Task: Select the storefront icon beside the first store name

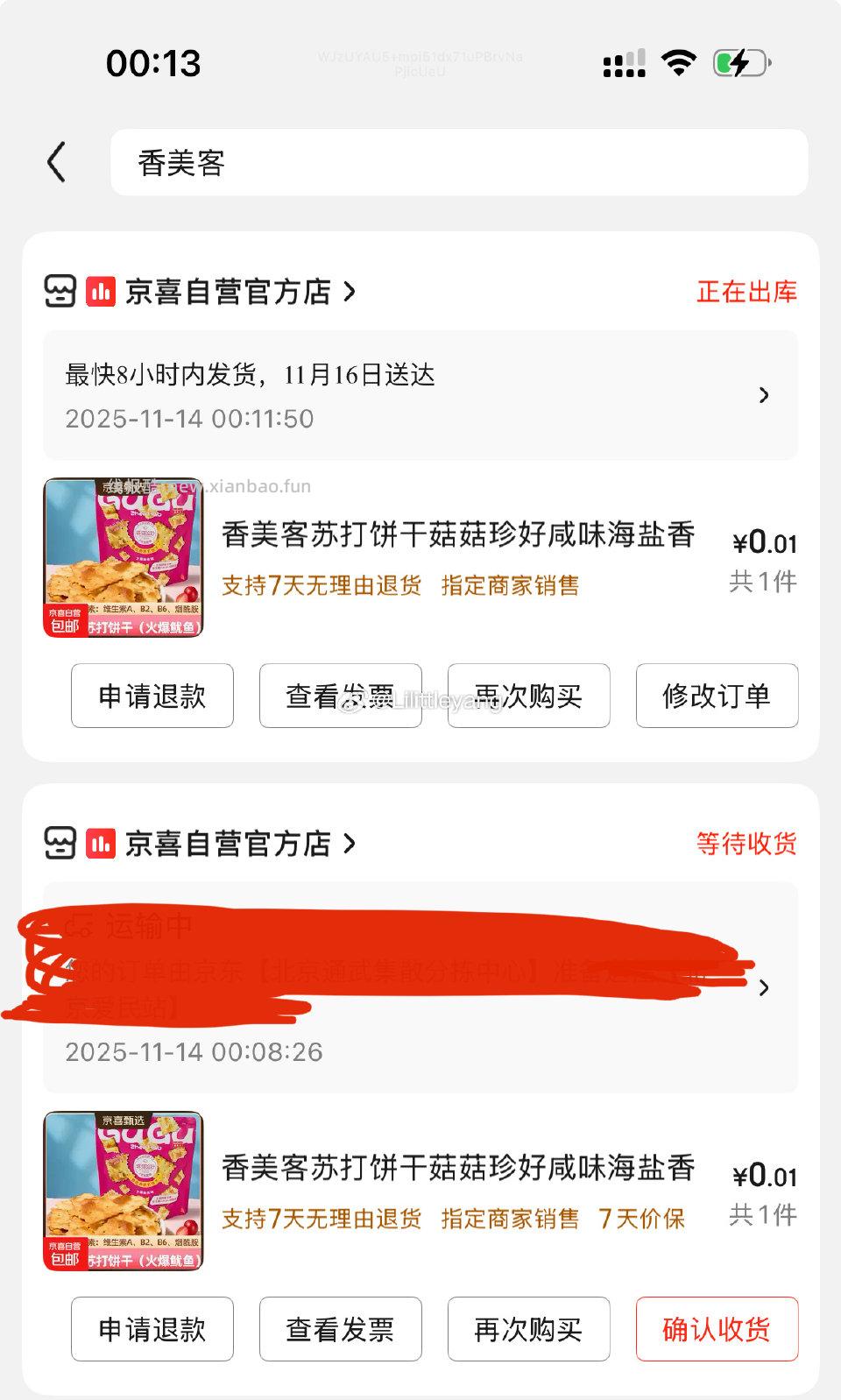Action: click(x=59, y=292)
